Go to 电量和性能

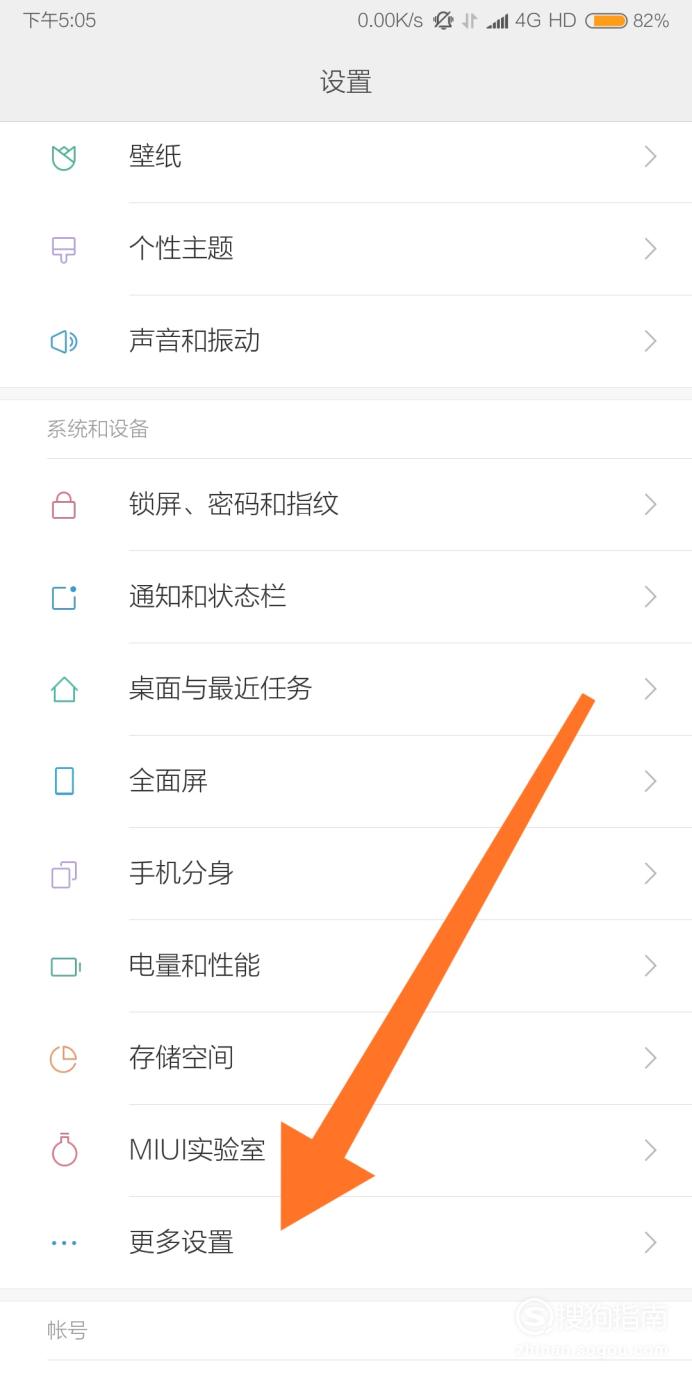point(346,966)
